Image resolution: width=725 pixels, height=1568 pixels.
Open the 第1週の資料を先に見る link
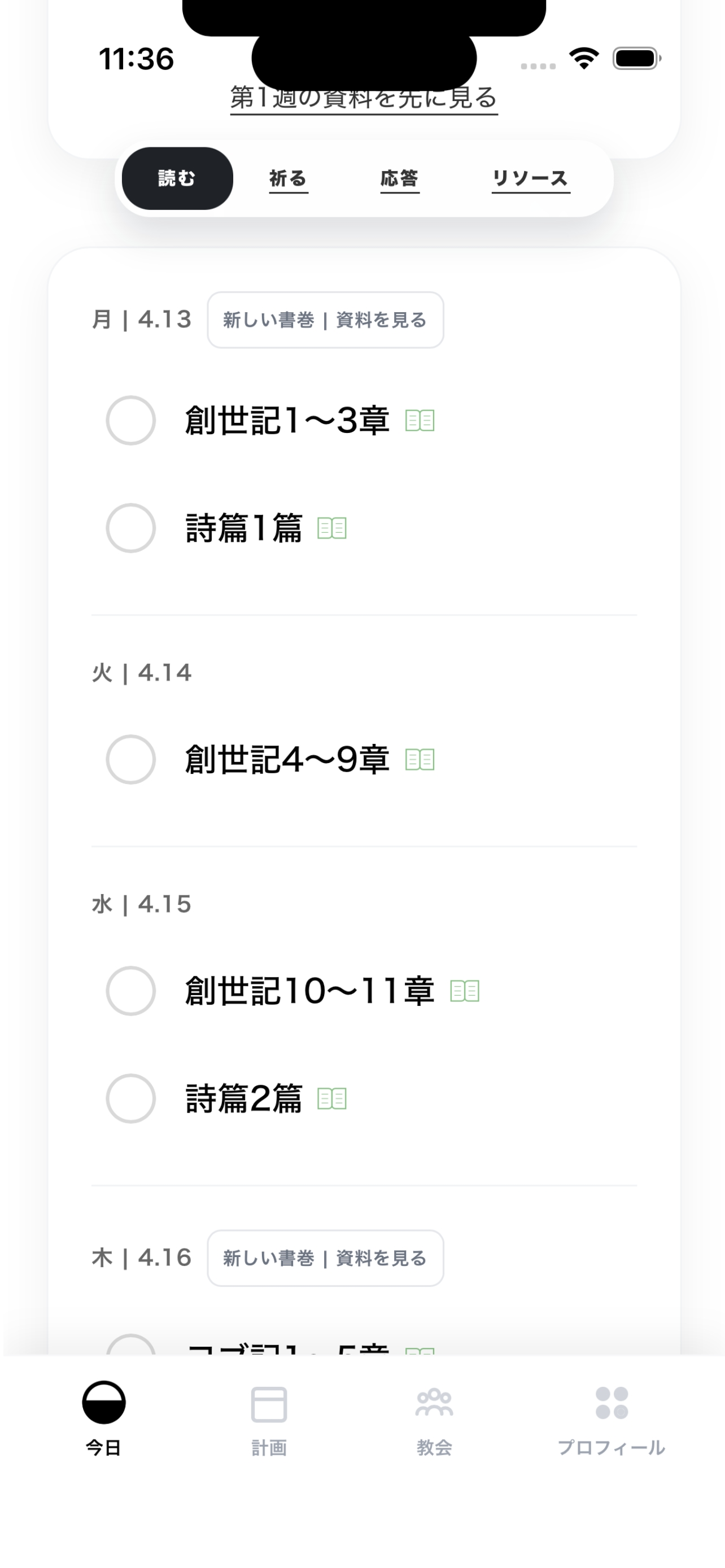pyautogui.click(x=364, y=98)
